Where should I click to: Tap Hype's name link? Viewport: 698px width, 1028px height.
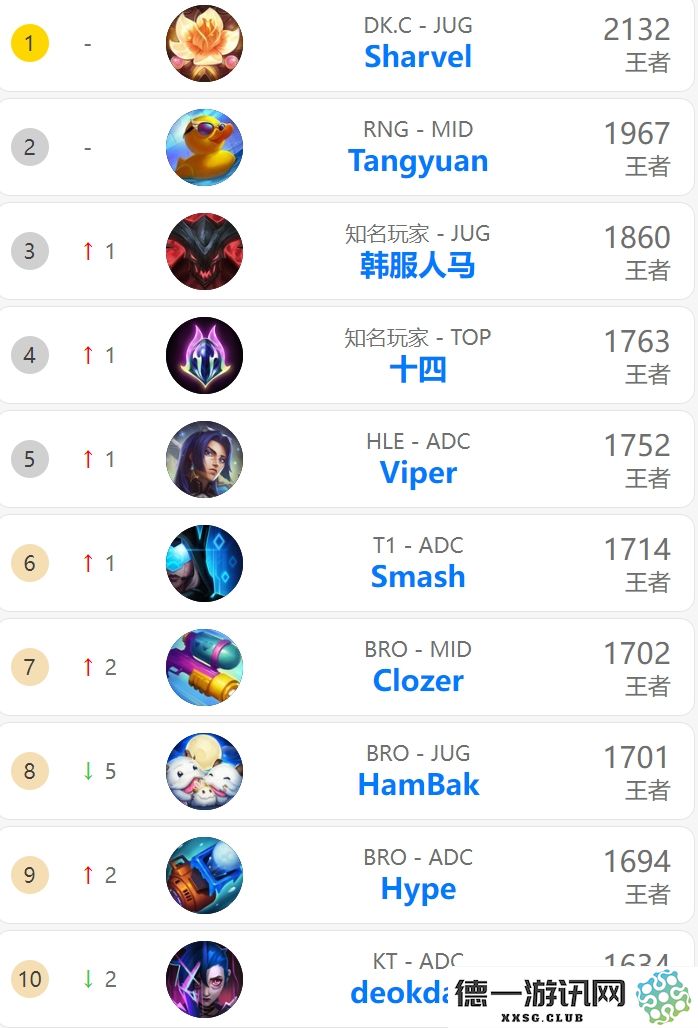(x=418, y=889)
